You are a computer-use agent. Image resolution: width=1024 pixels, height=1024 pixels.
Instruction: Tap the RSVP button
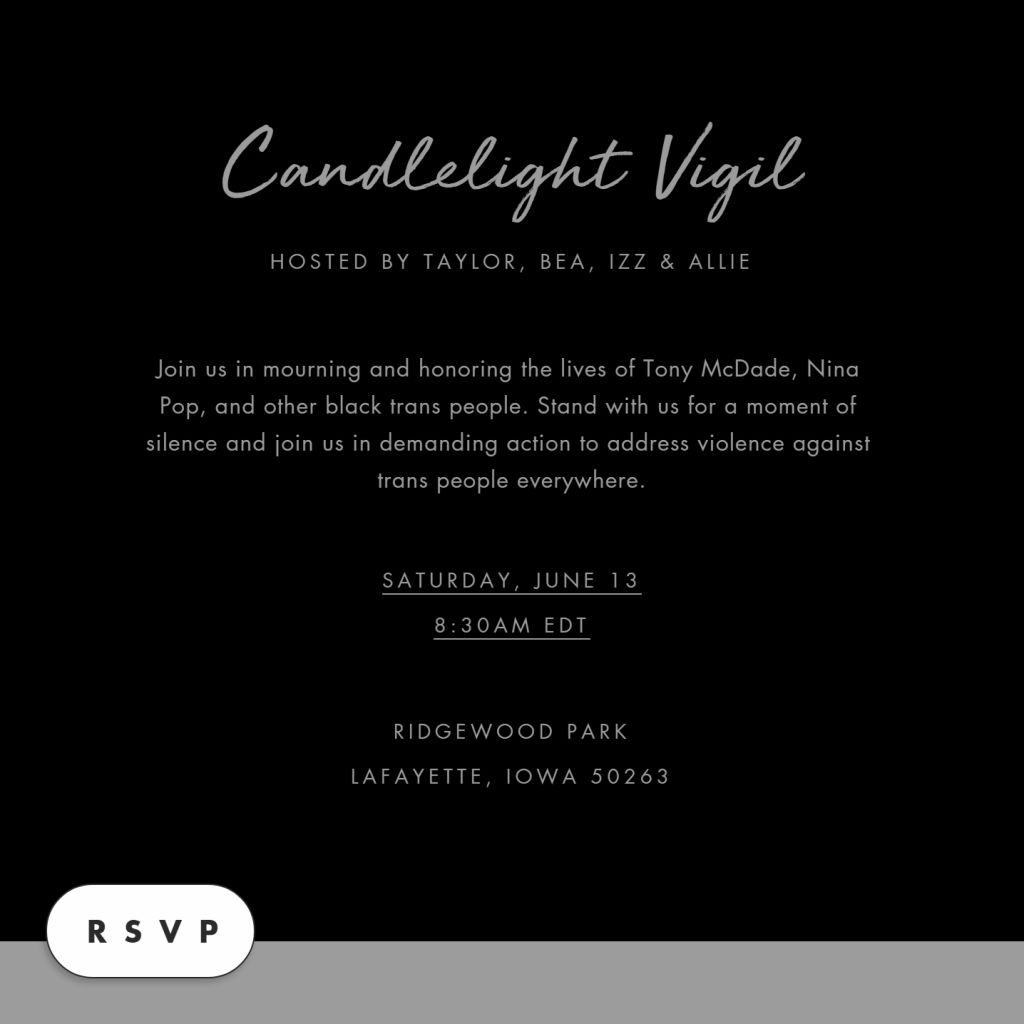151,931
